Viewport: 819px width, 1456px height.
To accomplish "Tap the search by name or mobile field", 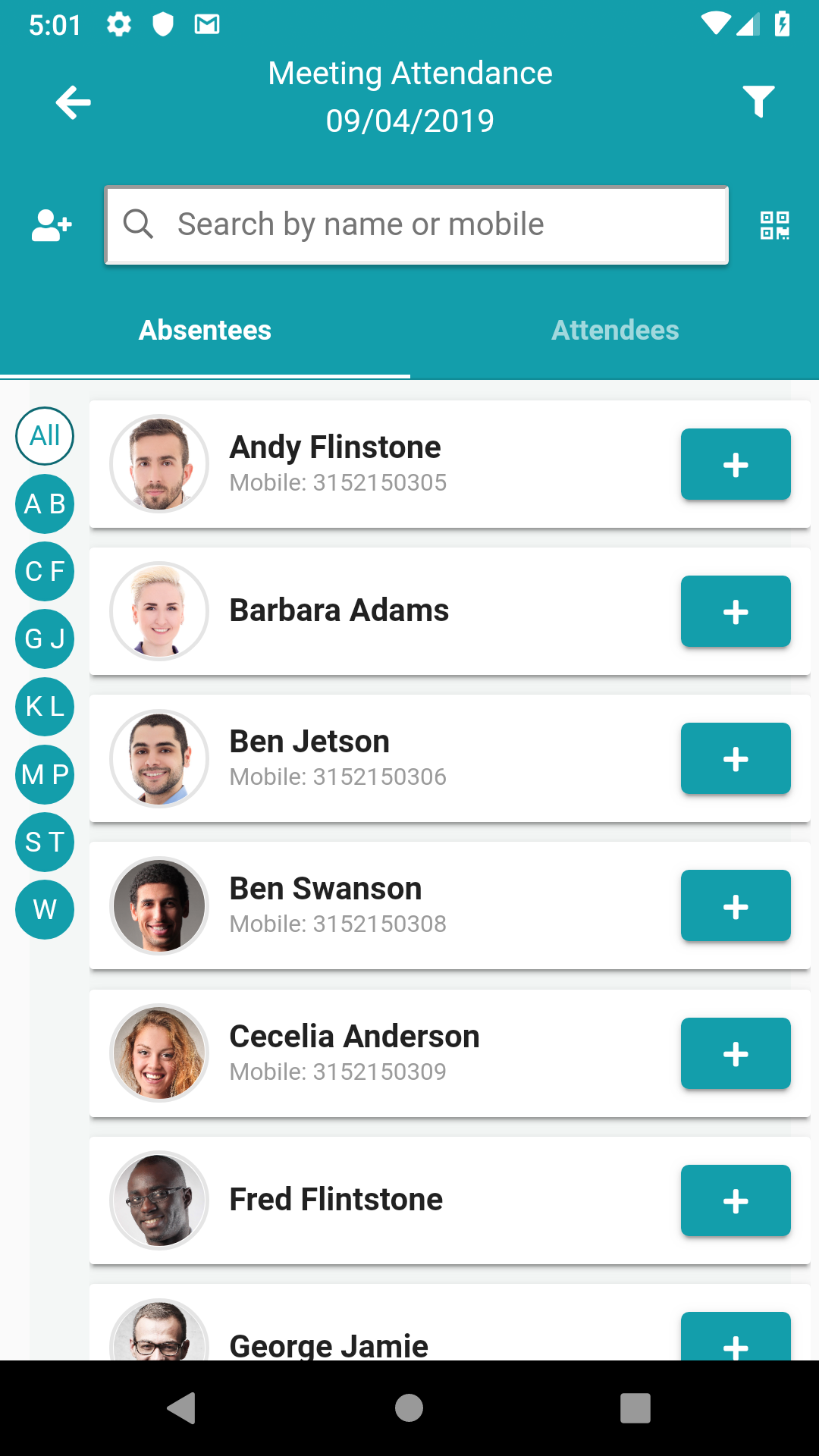I will coord(417,225).
